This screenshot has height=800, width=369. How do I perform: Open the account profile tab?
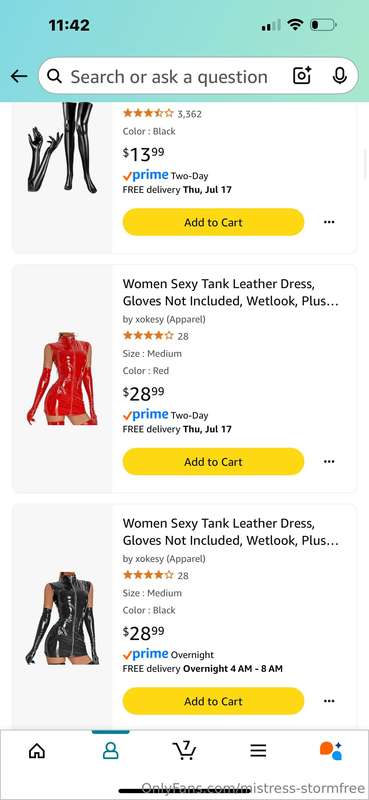point(111,751)
